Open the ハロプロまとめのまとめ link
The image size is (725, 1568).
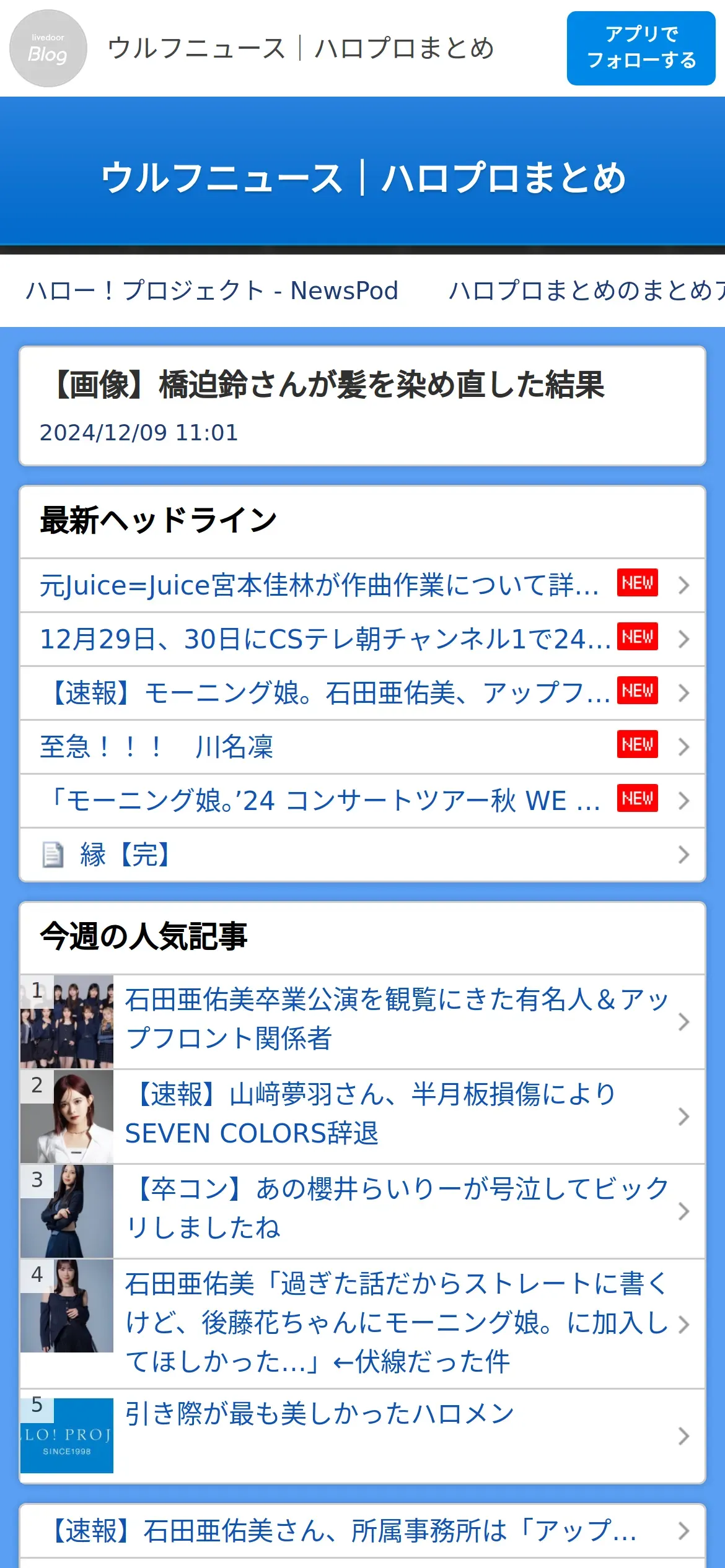(586, 290)
